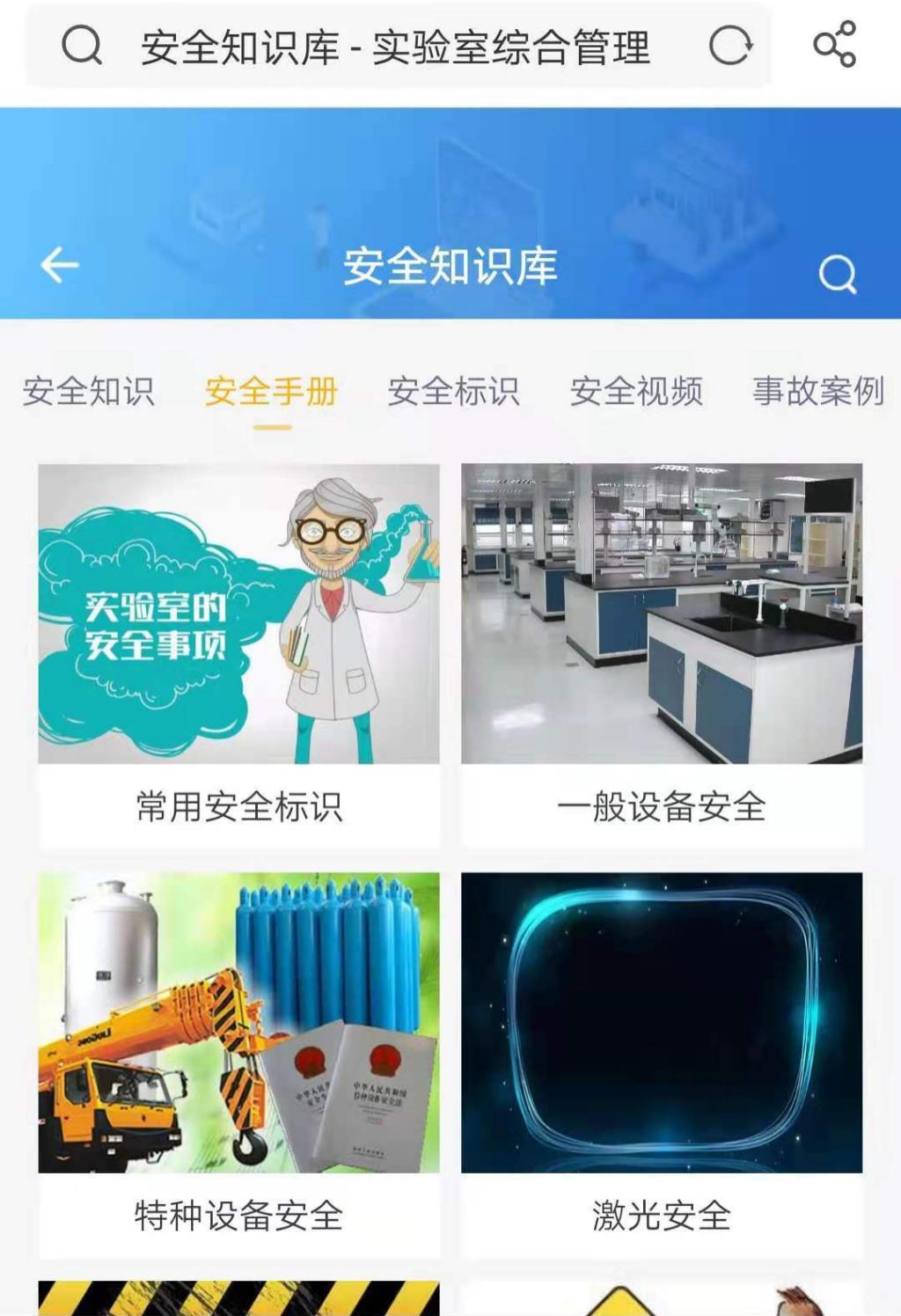Open the 一般设备安全 manual card

(x=662, y=656)
